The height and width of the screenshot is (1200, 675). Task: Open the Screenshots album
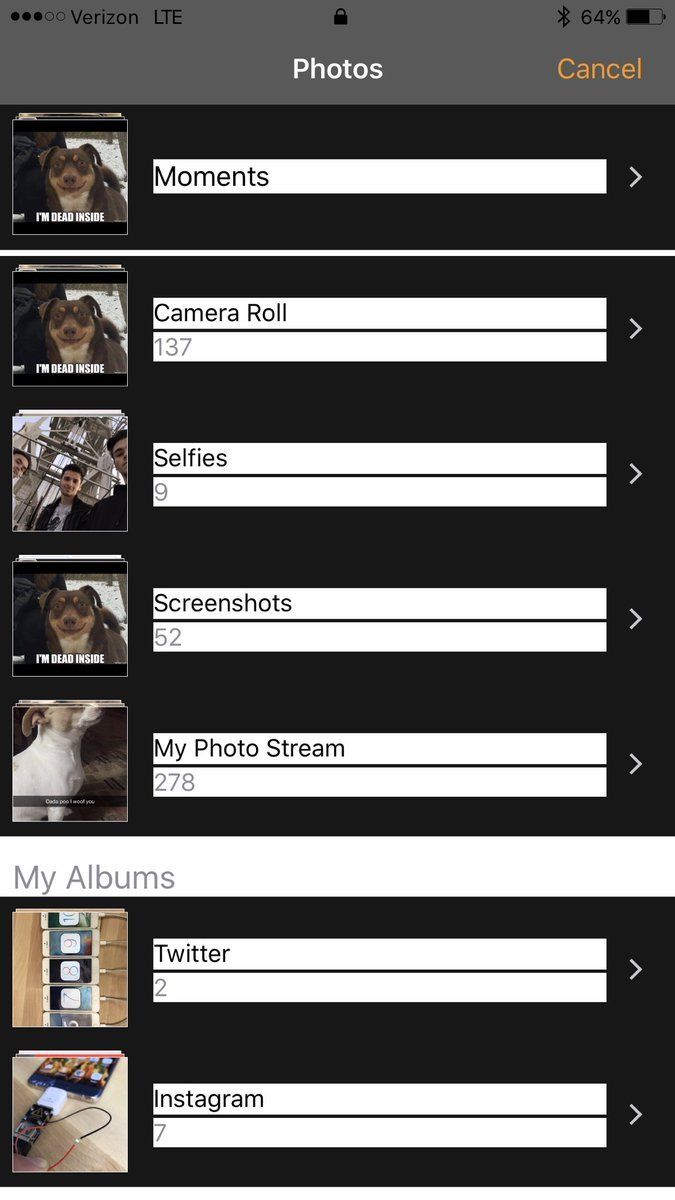click(379, 619)
